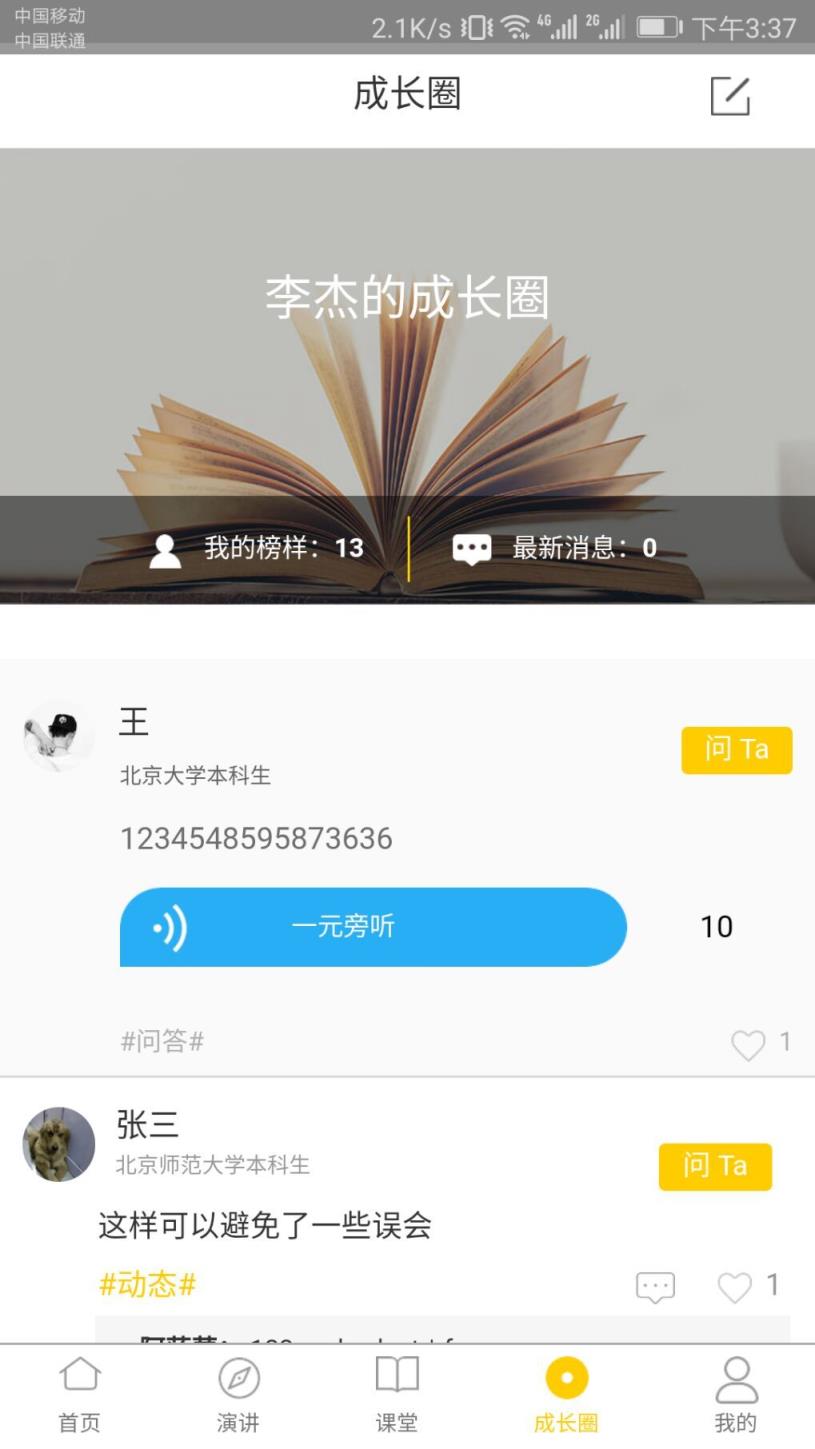Open the 课堂 book icon
815x1449 pixels.
397,1377
